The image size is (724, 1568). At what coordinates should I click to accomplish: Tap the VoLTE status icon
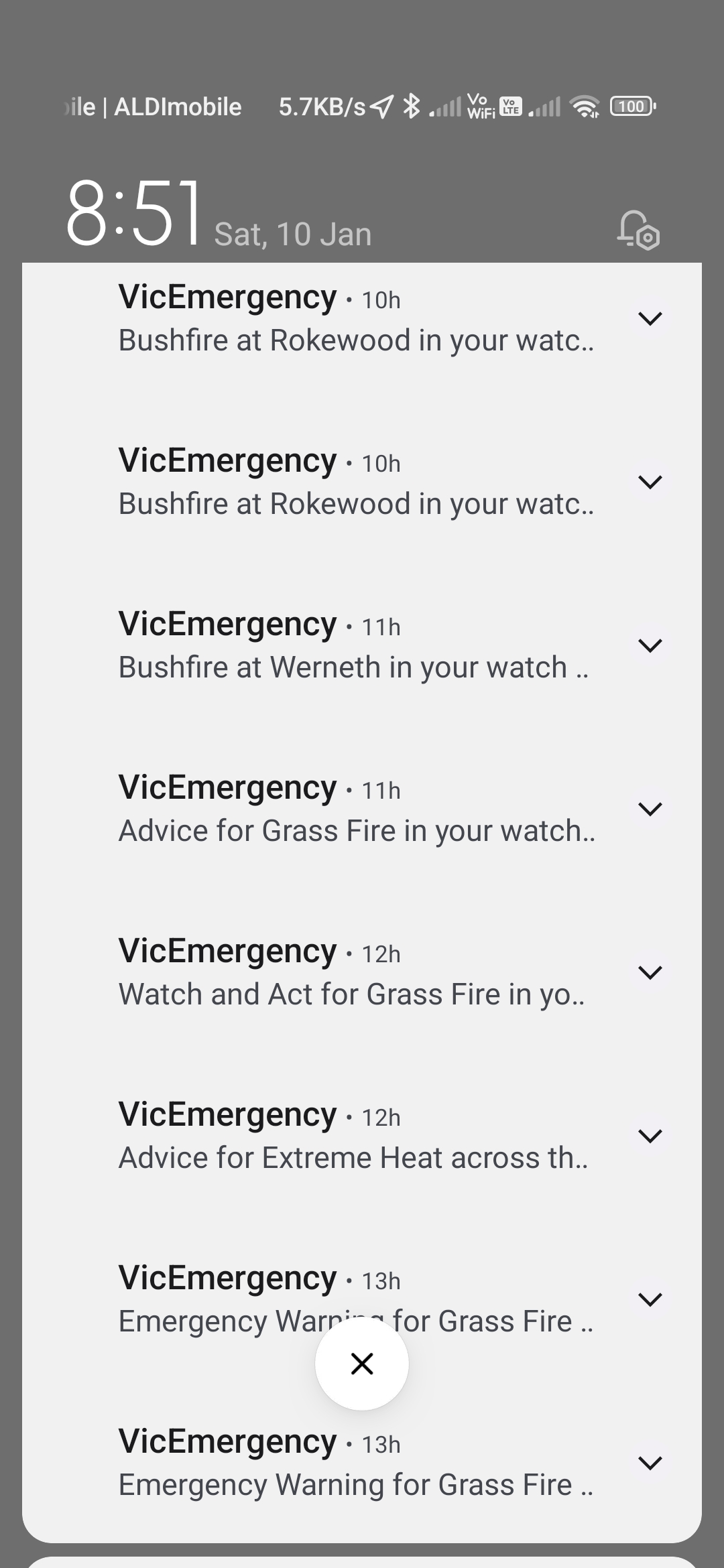[x=510, y=106]
